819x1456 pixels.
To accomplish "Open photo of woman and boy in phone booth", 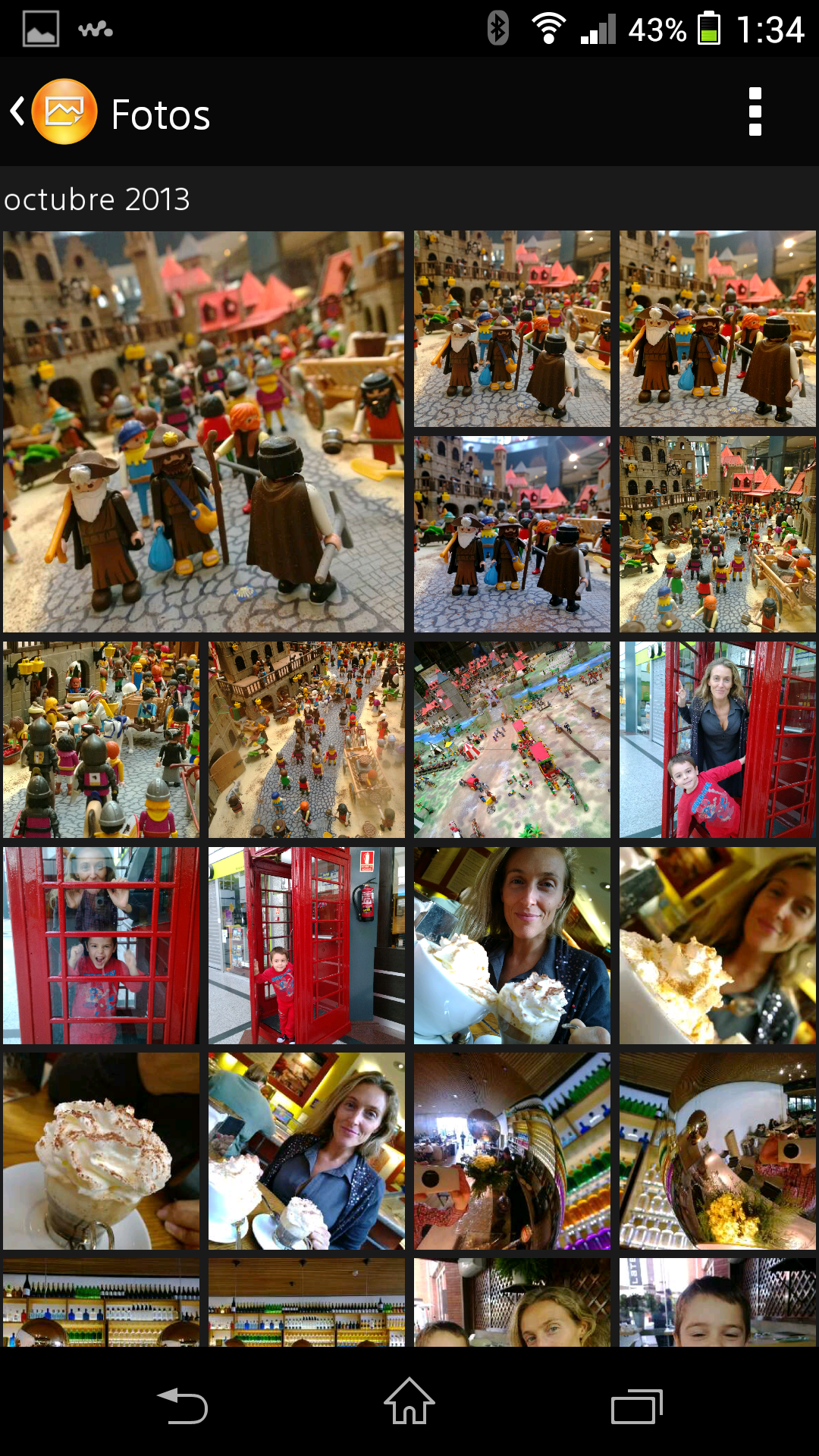I will 717,740.
